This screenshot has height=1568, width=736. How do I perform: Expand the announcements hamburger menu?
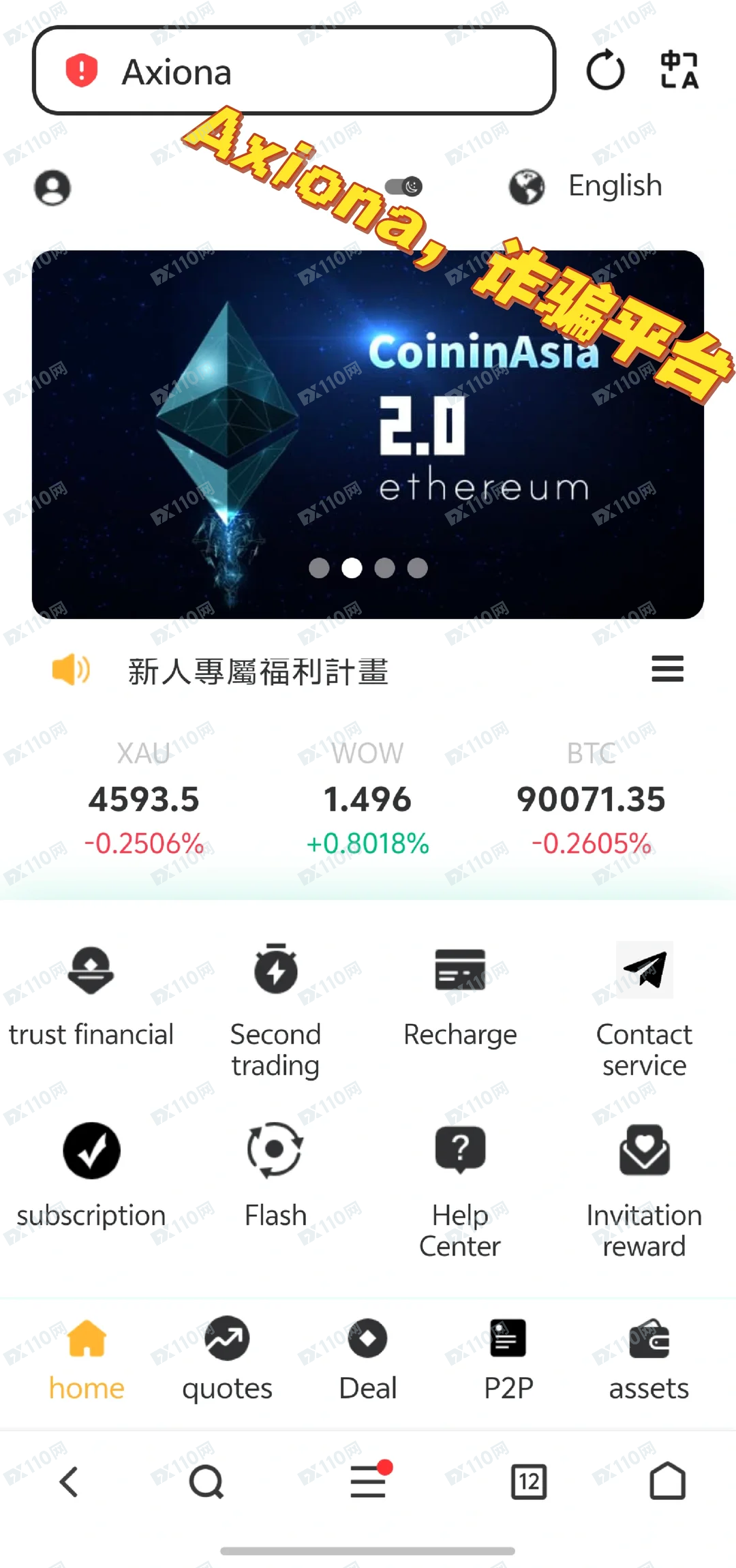click(666, 669)
